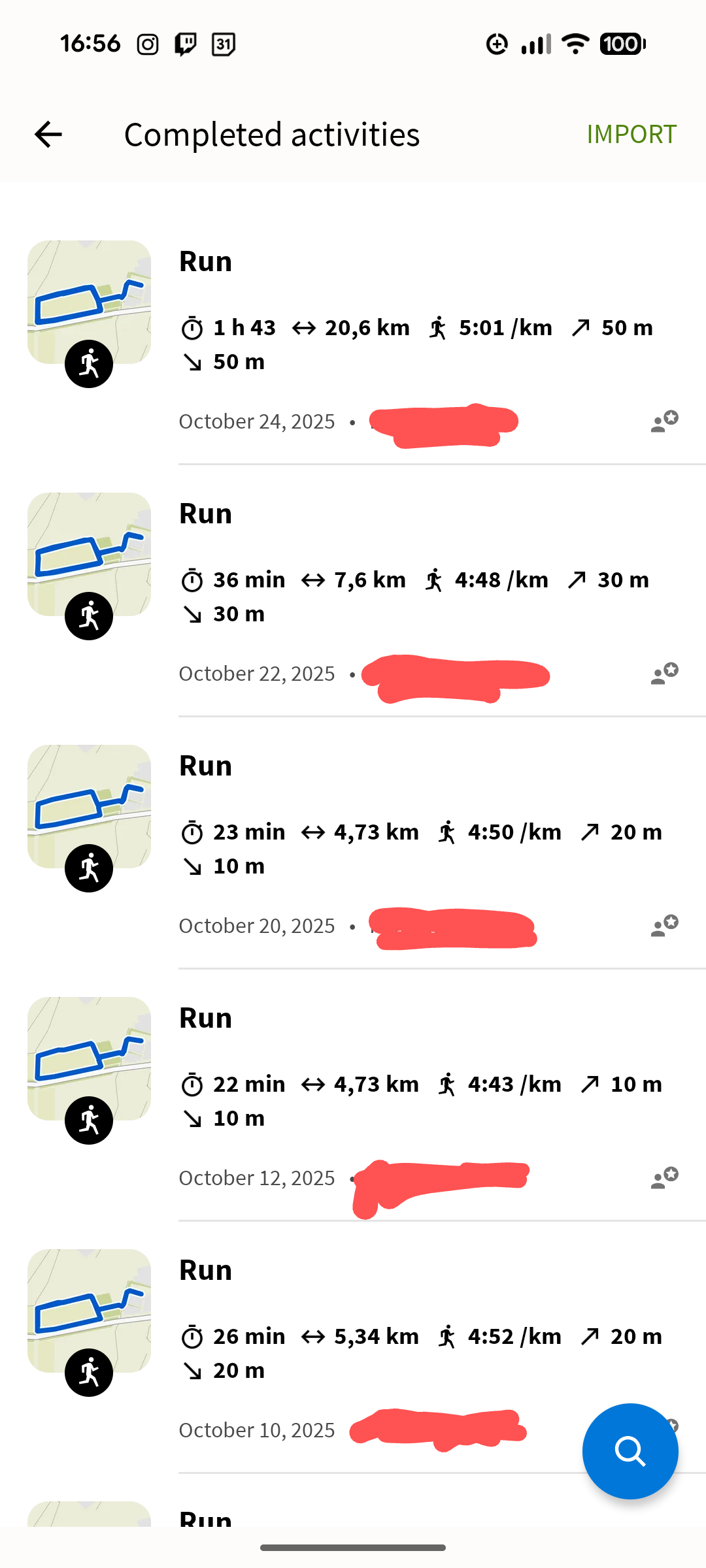View map thumbnail of the 20,6 km run

tap(89, 302)
